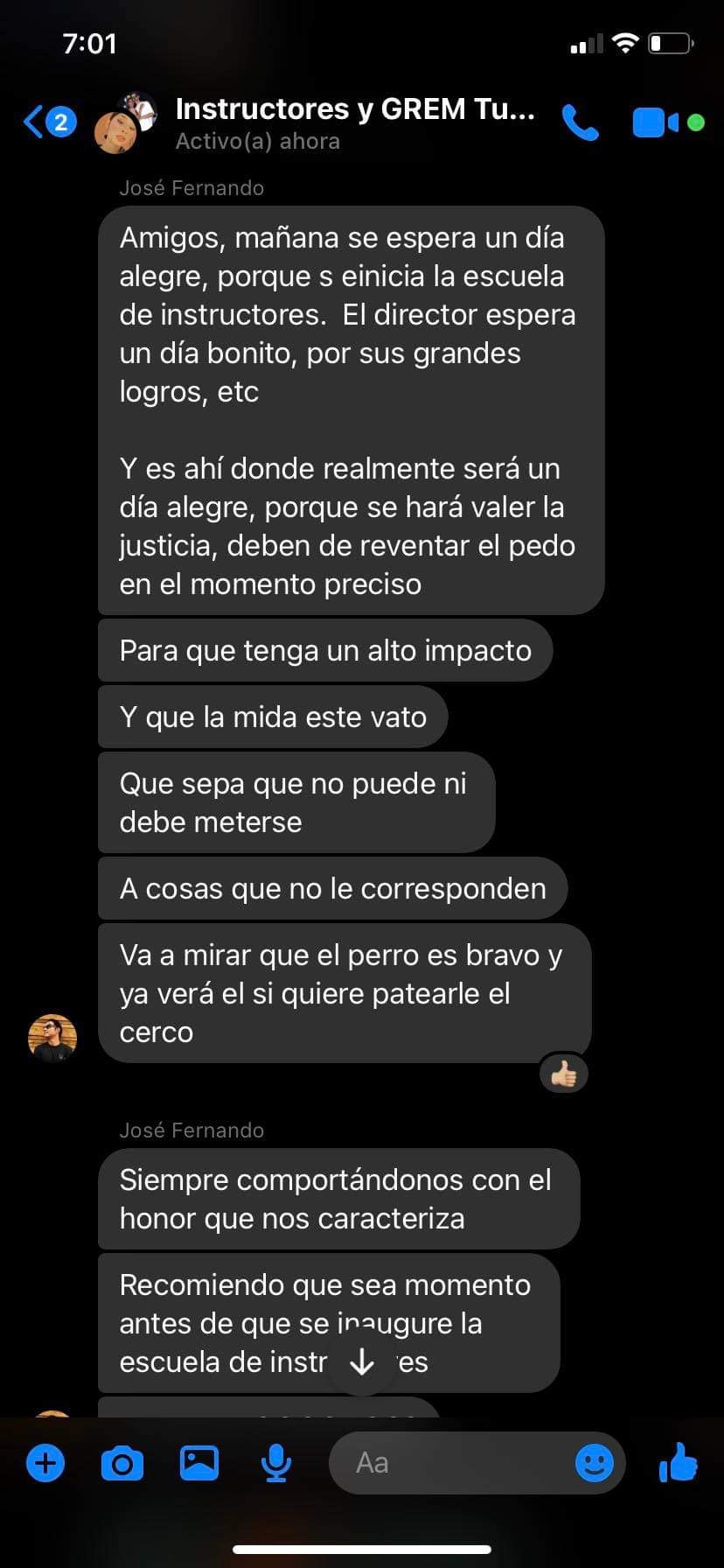
Task: Start a video call with the group
Action: pos(656,122)
